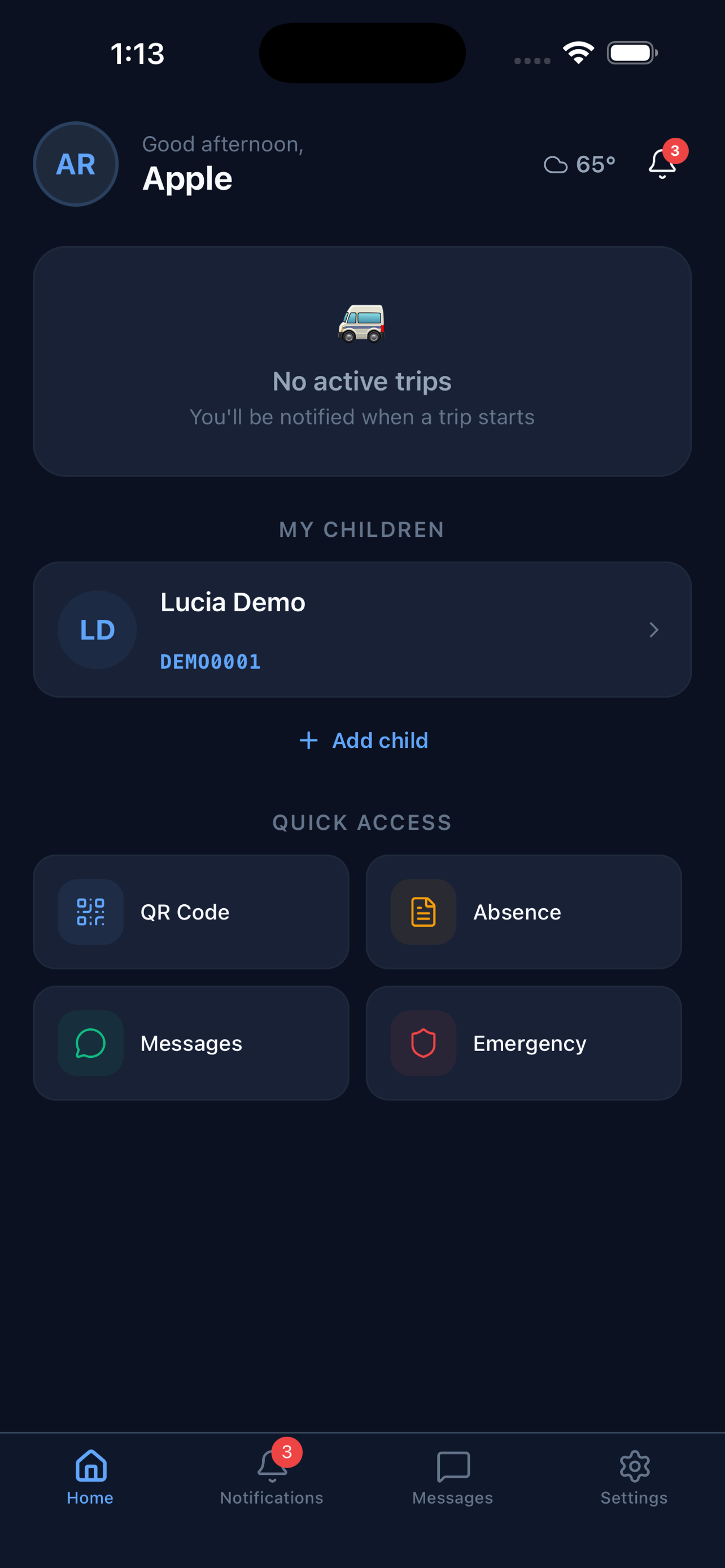
Task: Open the LD child avatar circle
Action: tap(96, 629)
